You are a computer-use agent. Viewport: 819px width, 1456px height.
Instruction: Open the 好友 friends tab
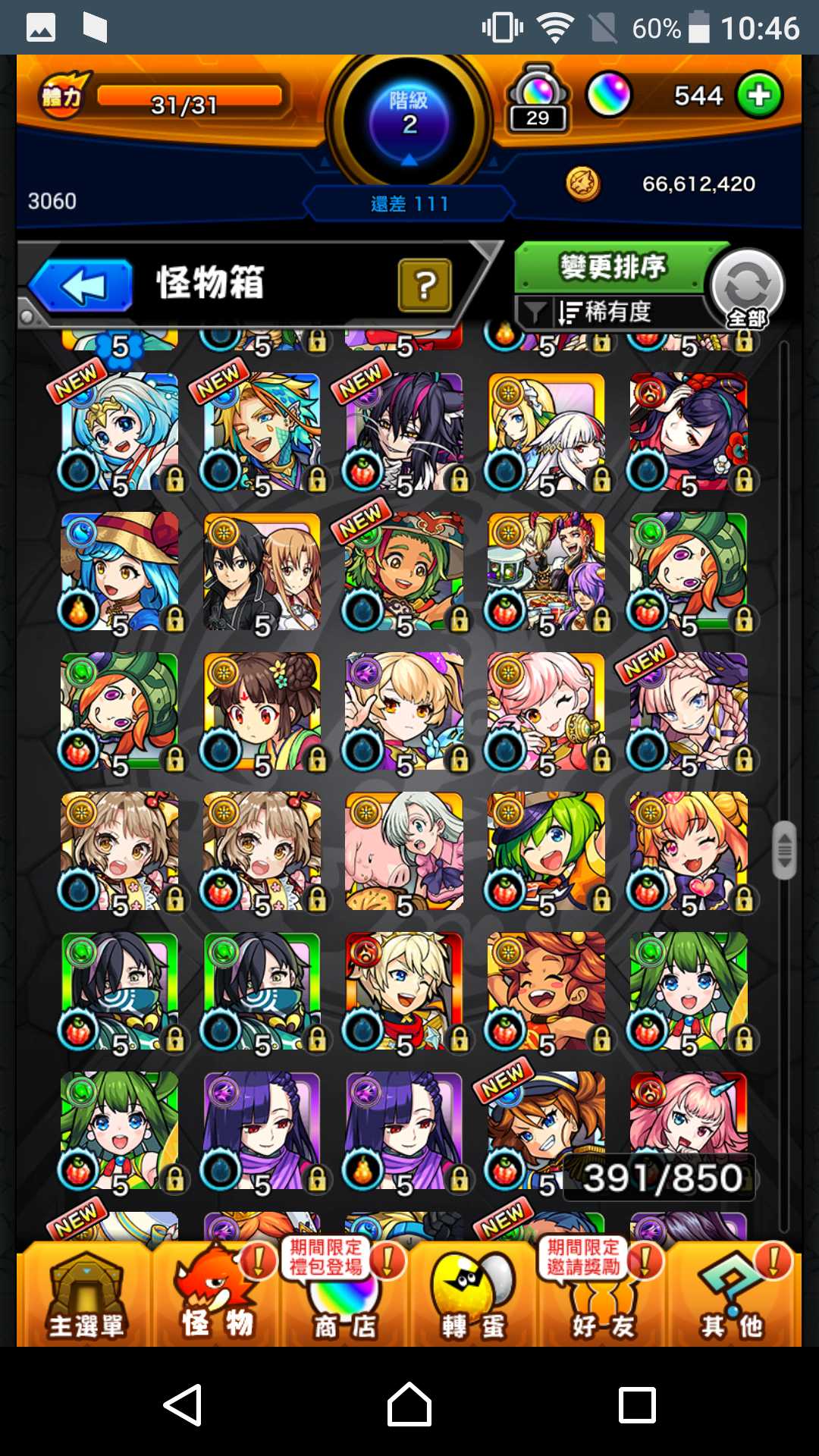point(602,1298)
